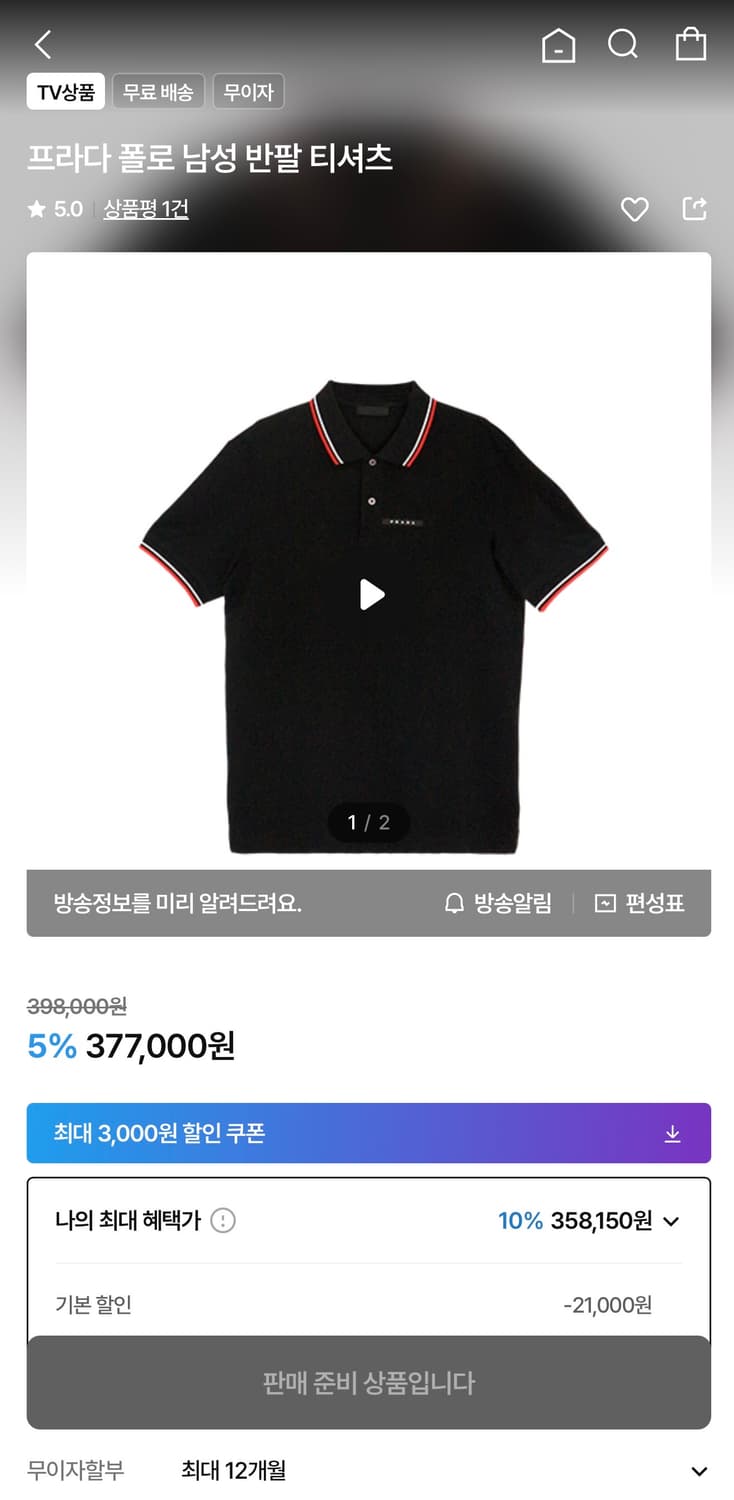Viewport: 734px width, 1500px height.
Task: Download the coupon using the download icon
Action: [673, 1132]
